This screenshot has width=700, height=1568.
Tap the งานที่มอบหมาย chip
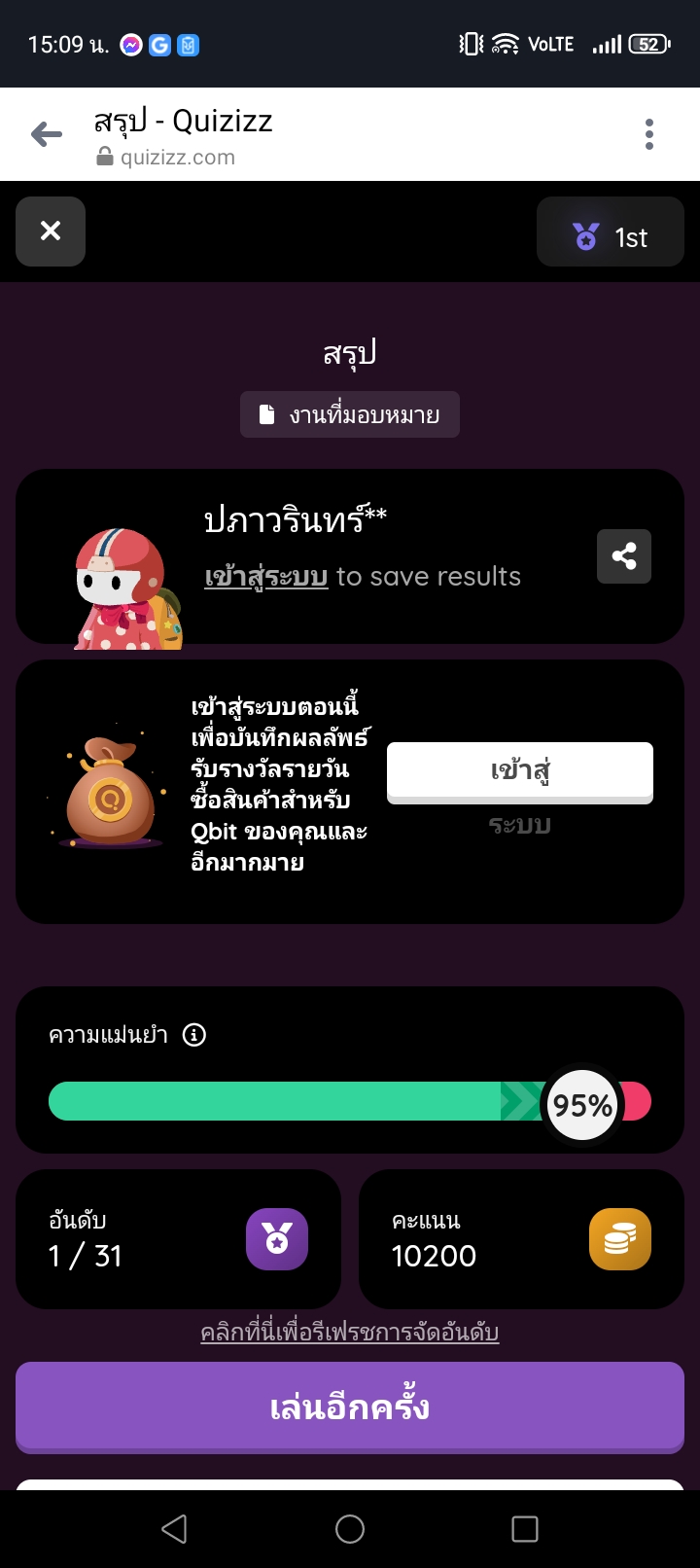(350, 415)
